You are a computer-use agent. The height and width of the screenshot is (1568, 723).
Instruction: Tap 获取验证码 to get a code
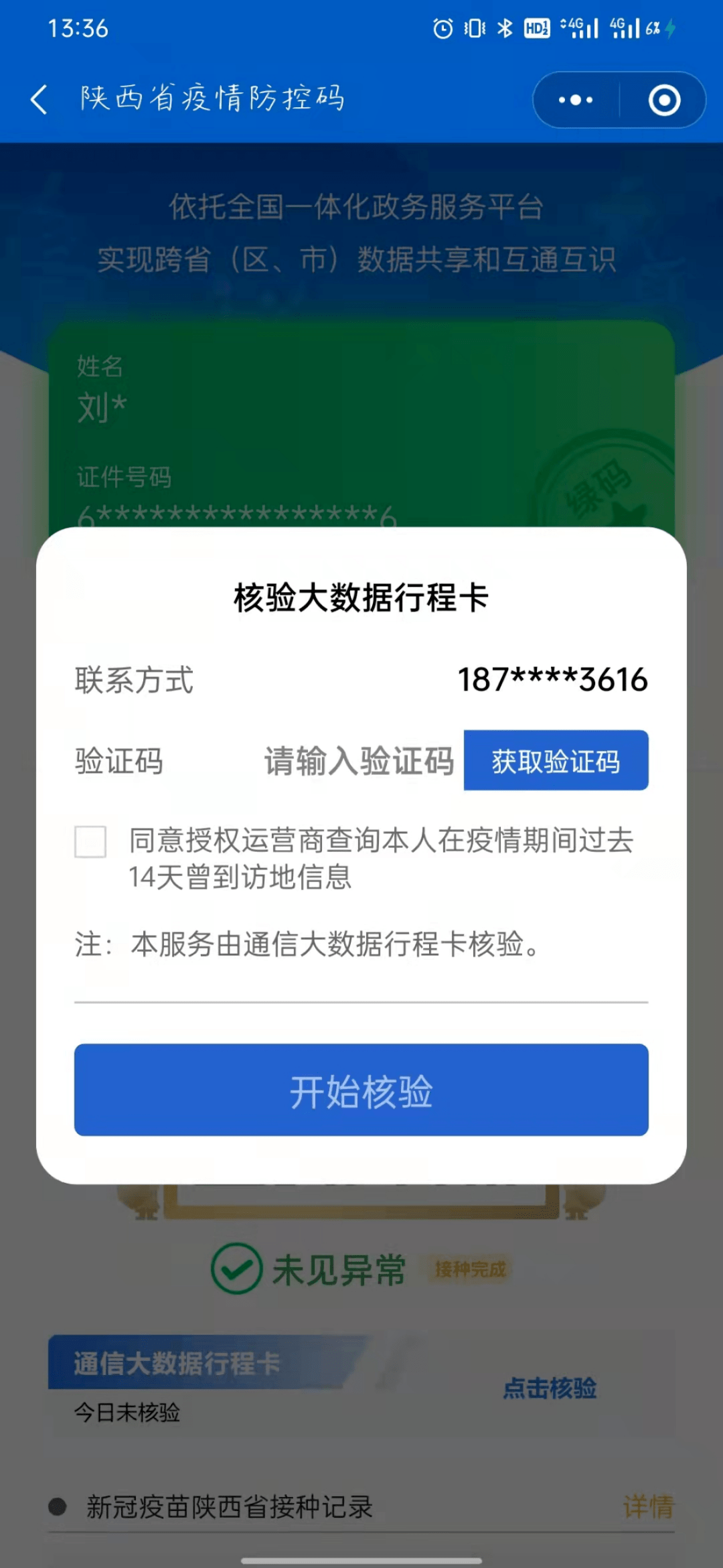pos(556,761)
